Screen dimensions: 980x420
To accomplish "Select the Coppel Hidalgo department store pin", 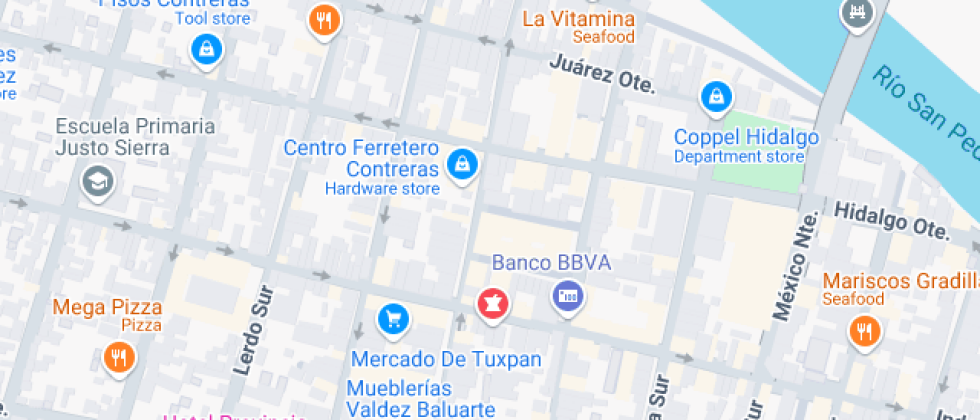I will pos(716,98).
